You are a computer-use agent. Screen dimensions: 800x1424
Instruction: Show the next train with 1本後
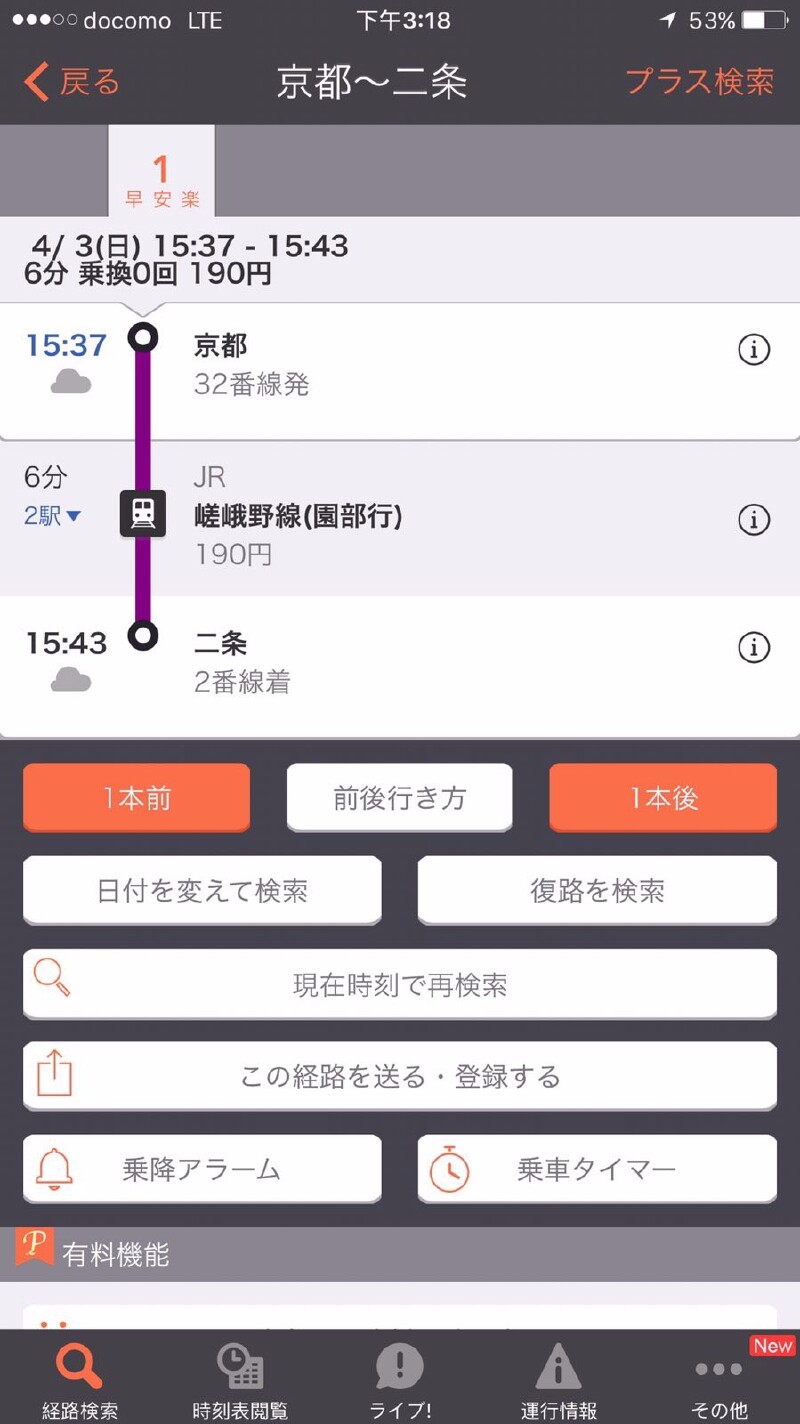pyautogui.click(x=663, y=798)
